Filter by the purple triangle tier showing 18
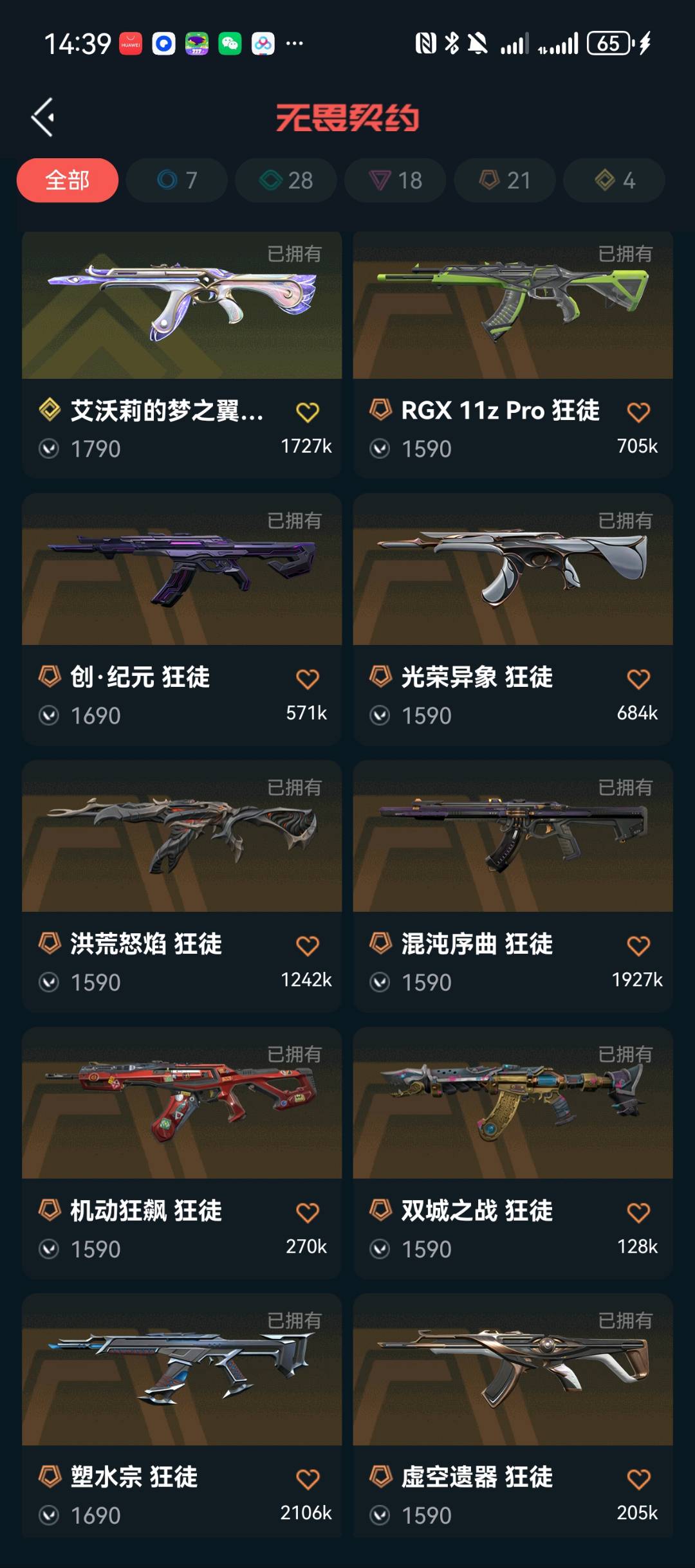This screenshot has width=695, height=1568. 396,180
